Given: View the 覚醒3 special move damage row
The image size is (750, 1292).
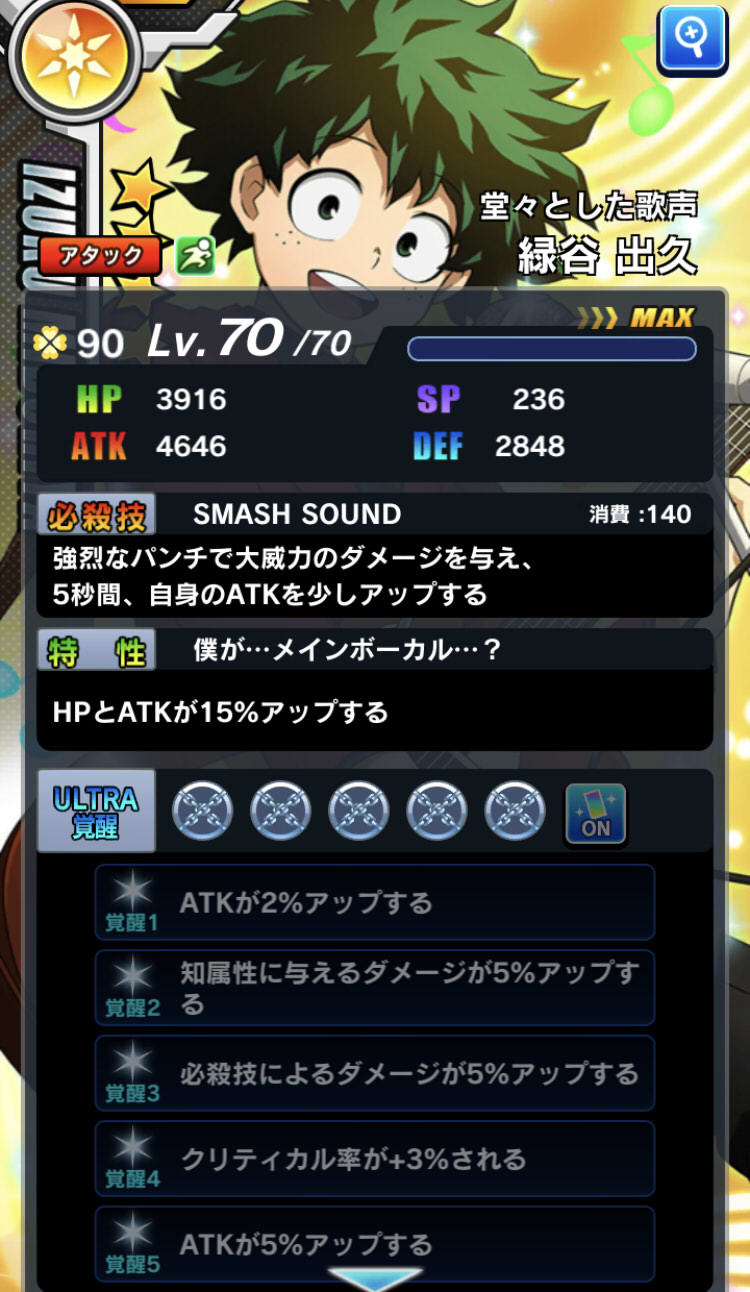Looking at the screenshot, I should 374,1073.
